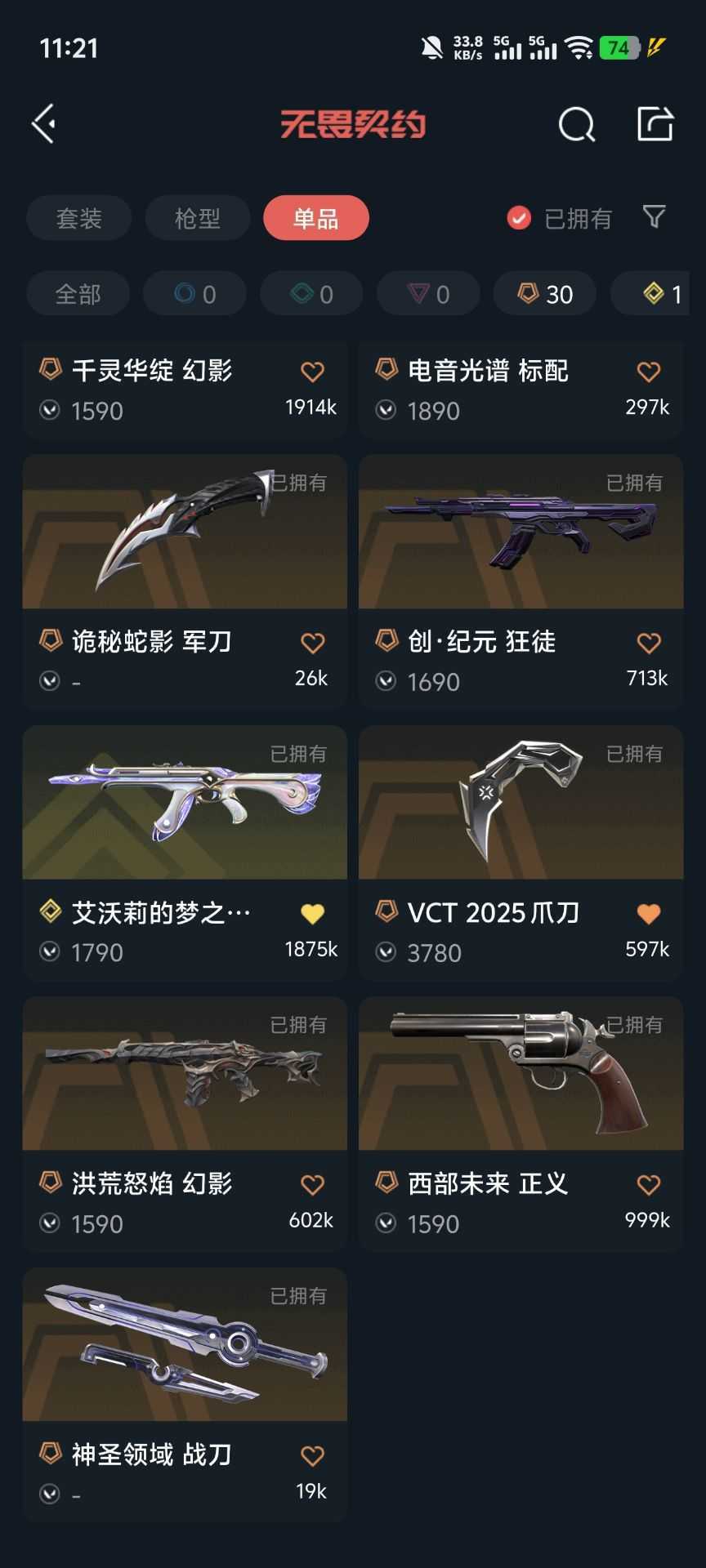Open the filter funnel icon
The image size is (706, 1568).
point(654,217)
